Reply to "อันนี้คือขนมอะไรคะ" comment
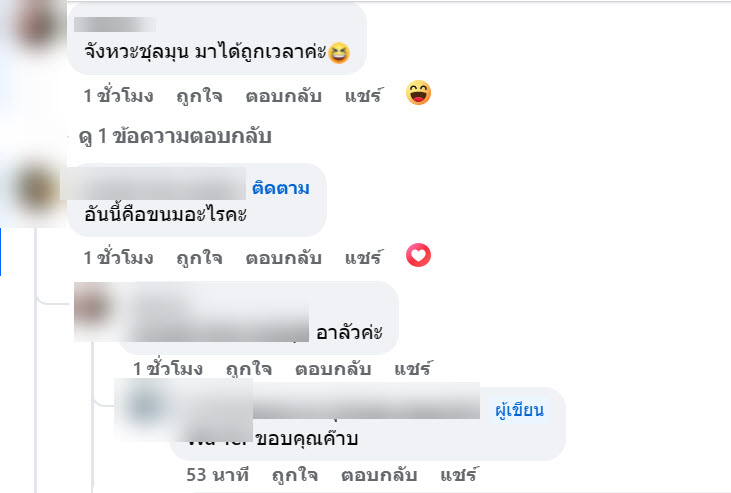The height and width of the screenshot is (493, 731). 283,258
